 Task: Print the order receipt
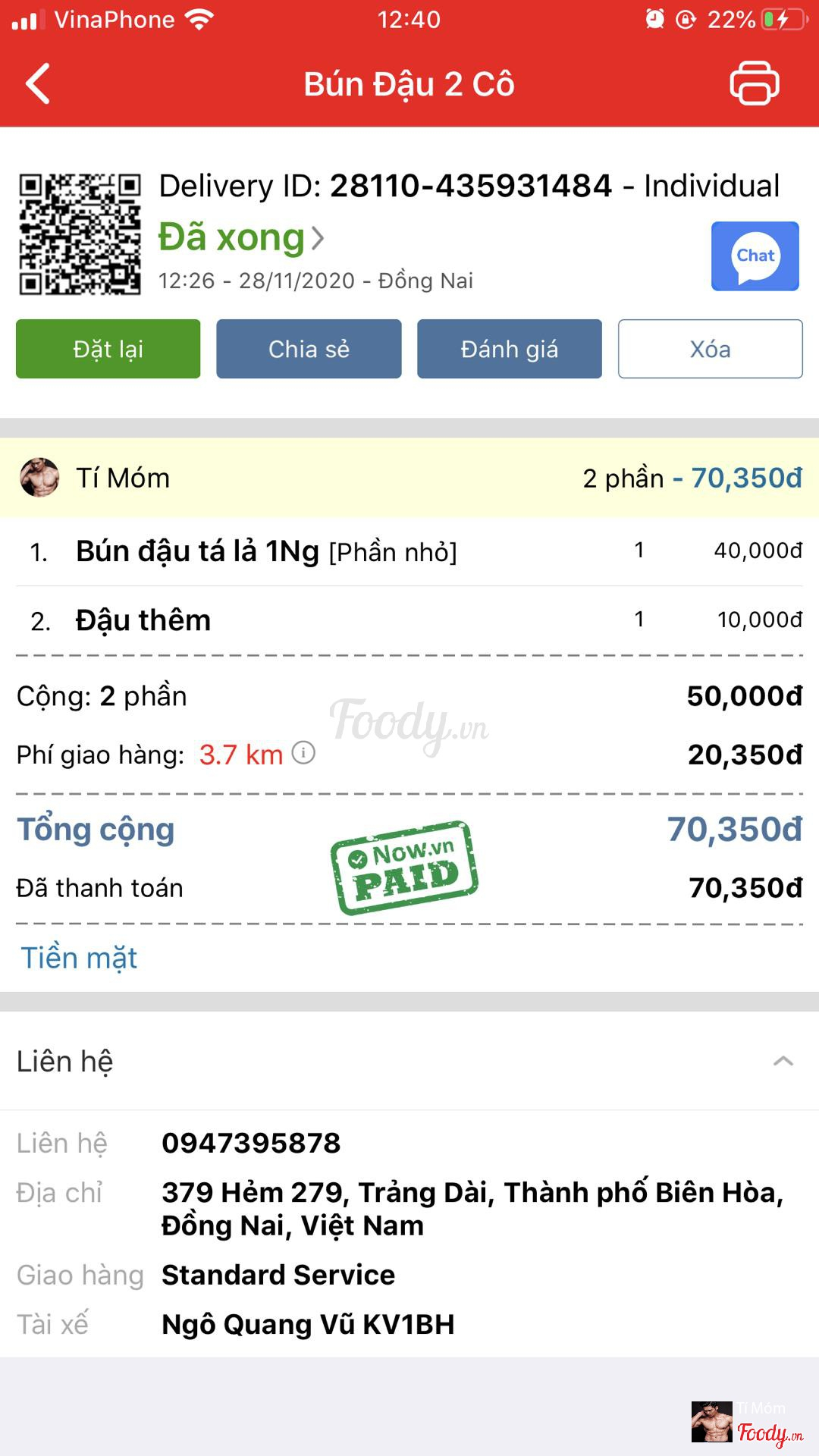point(754,83)
